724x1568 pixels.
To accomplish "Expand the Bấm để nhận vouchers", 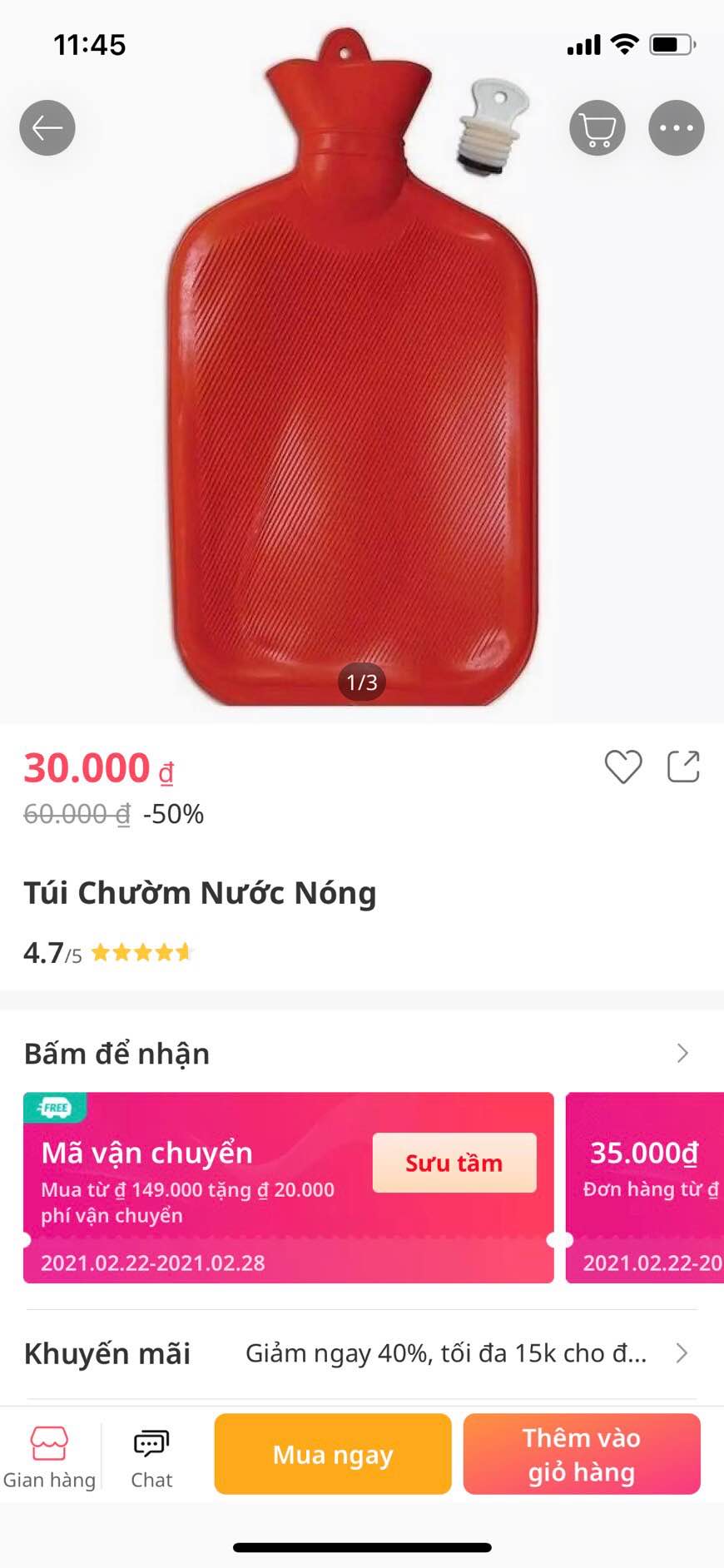I will click(x=682, y=1054).
